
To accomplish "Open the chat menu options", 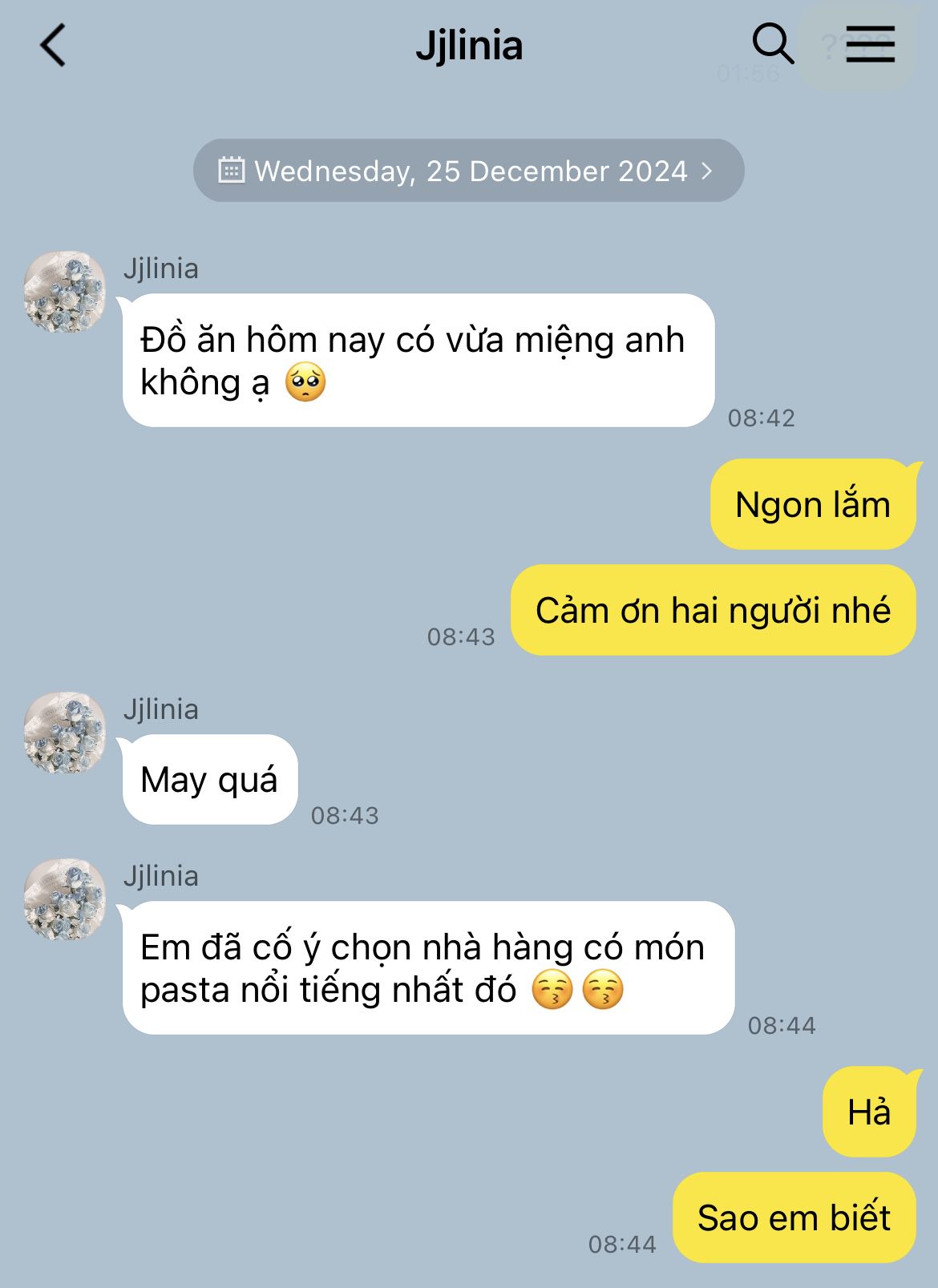I will (x=870, y=43).
